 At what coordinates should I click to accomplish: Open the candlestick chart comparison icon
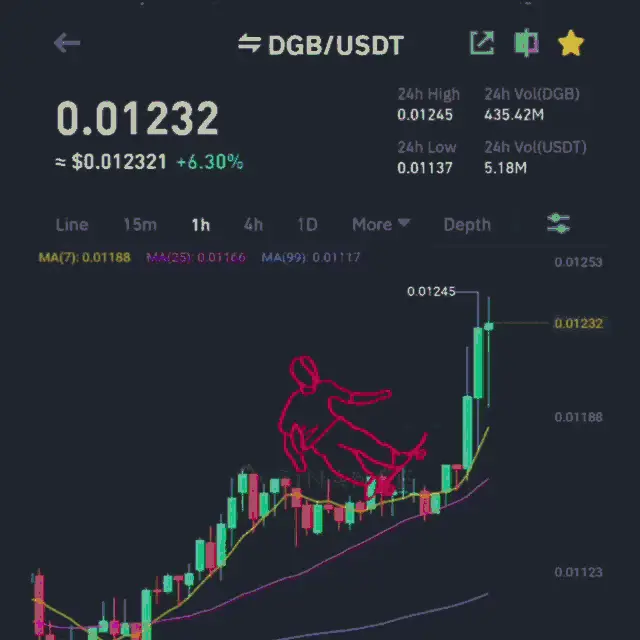coord(527,43)
